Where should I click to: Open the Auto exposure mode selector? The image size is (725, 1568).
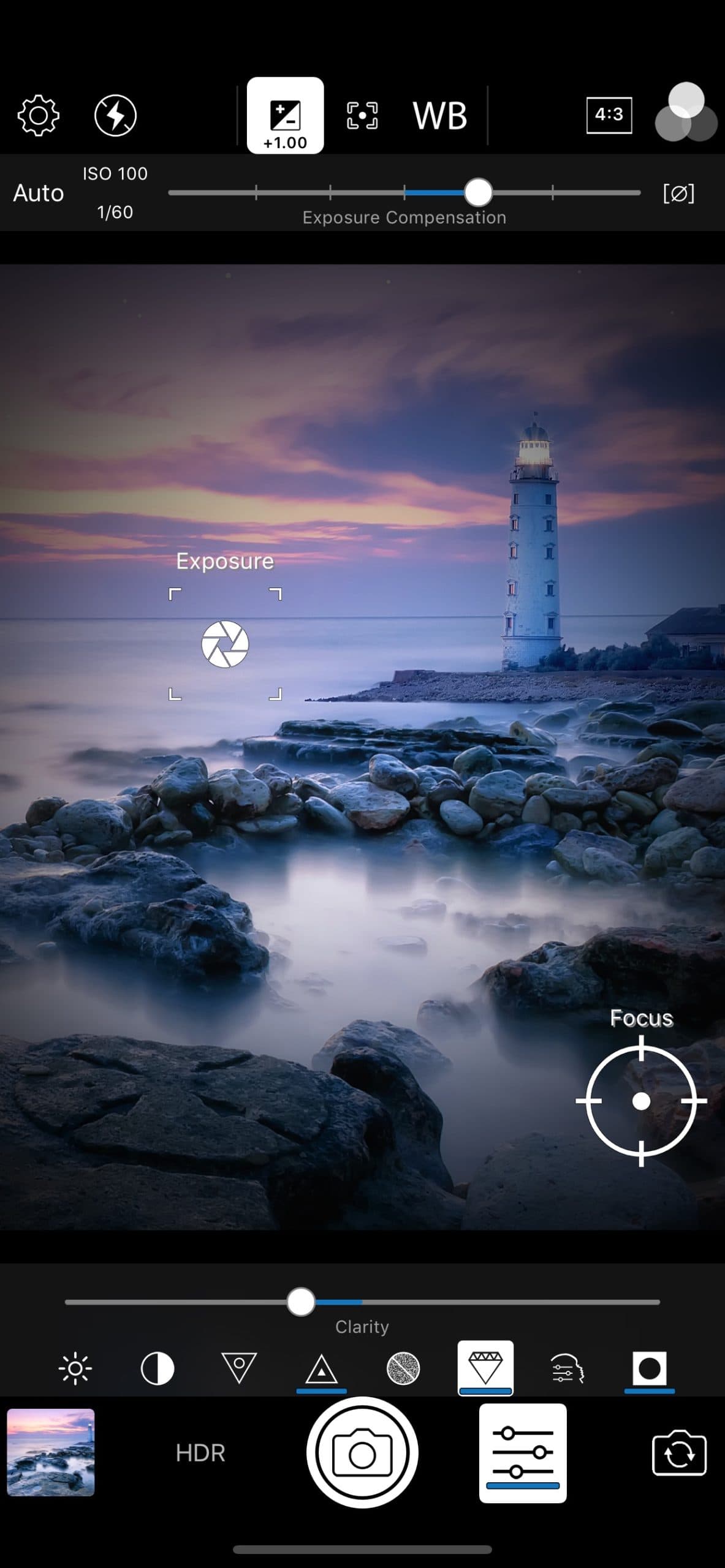pos(38,193)
